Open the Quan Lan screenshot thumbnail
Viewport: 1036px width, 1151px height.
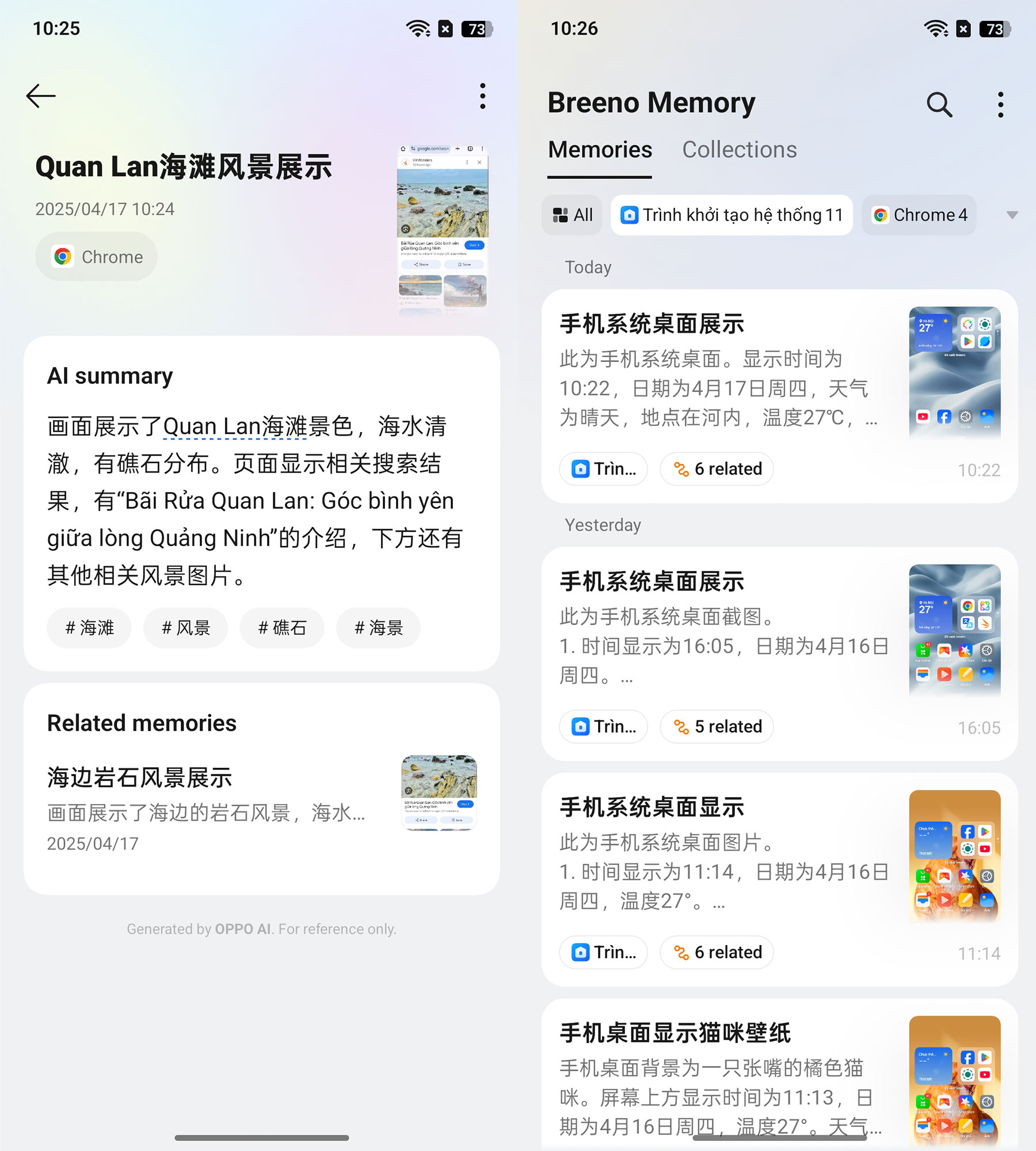442,229
